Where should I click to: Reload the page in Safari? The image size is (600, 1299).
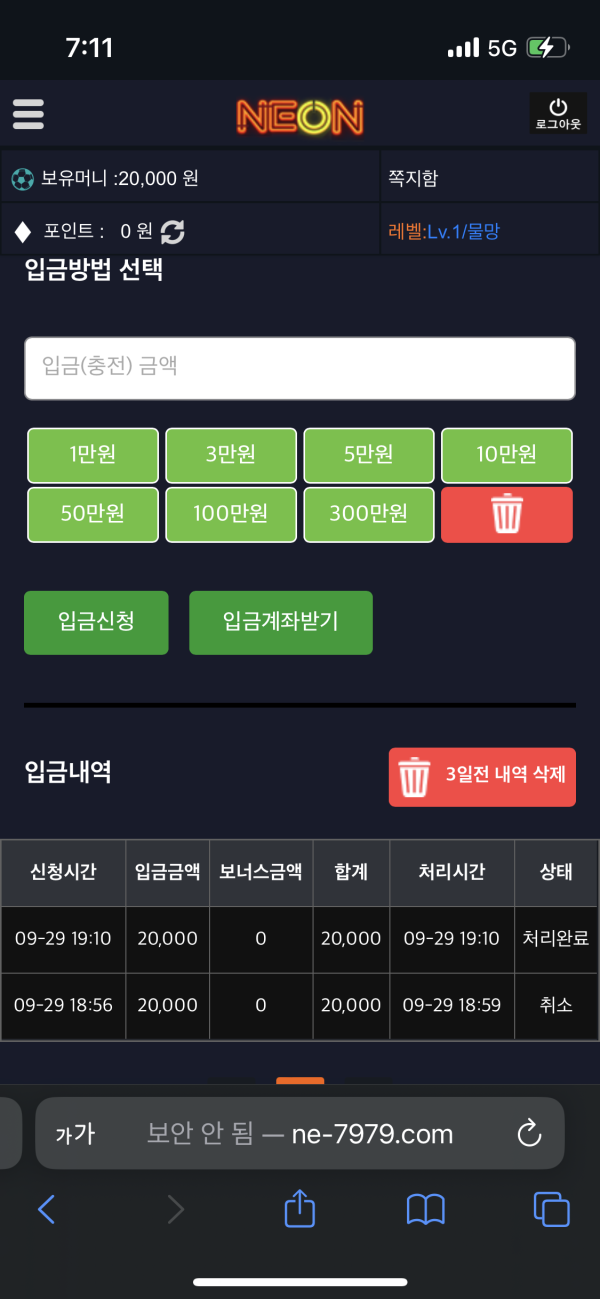(528, 1133)
